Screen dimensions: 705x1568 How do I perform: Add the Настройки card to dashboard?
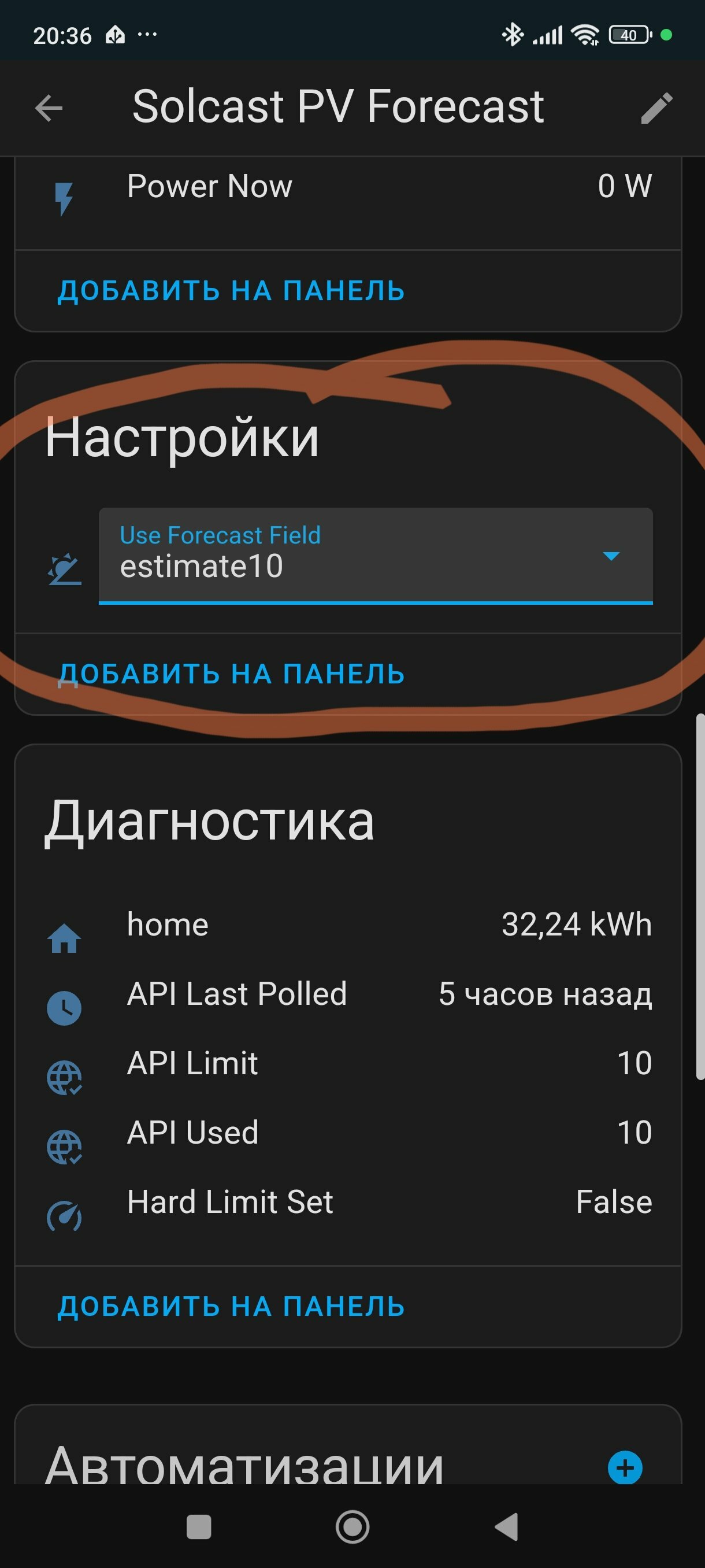coord(231,674)
